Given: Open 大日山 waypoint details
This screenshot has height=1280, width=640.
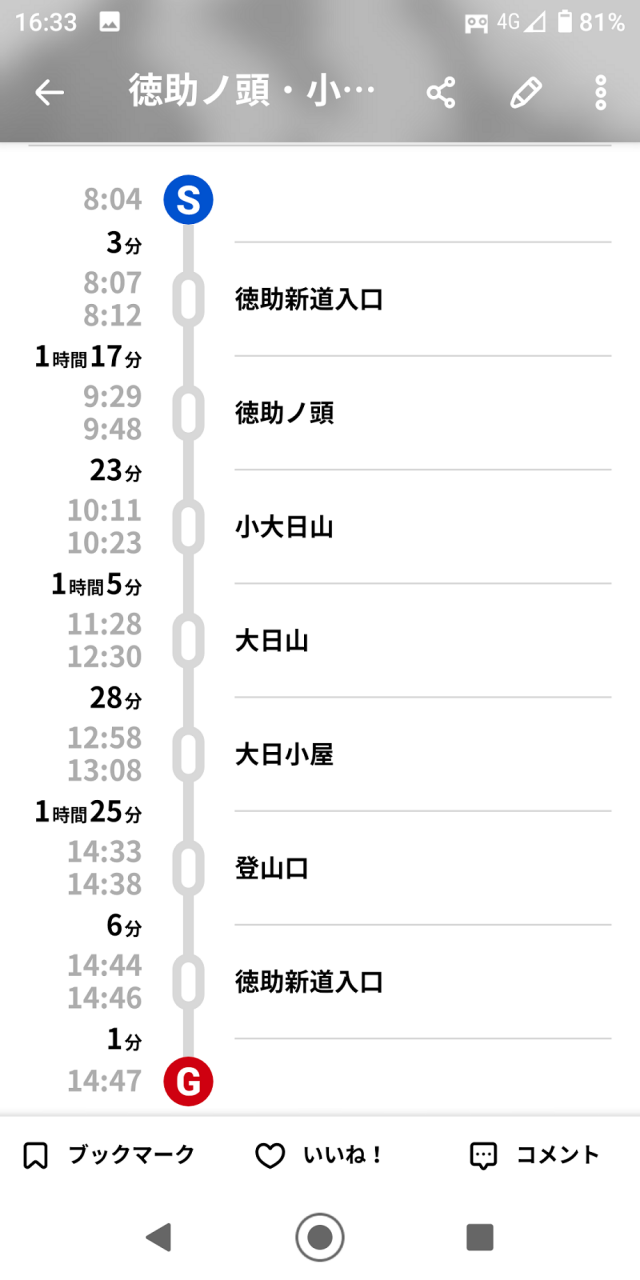Looking at the screenshot, I should [x=272, y=641].
